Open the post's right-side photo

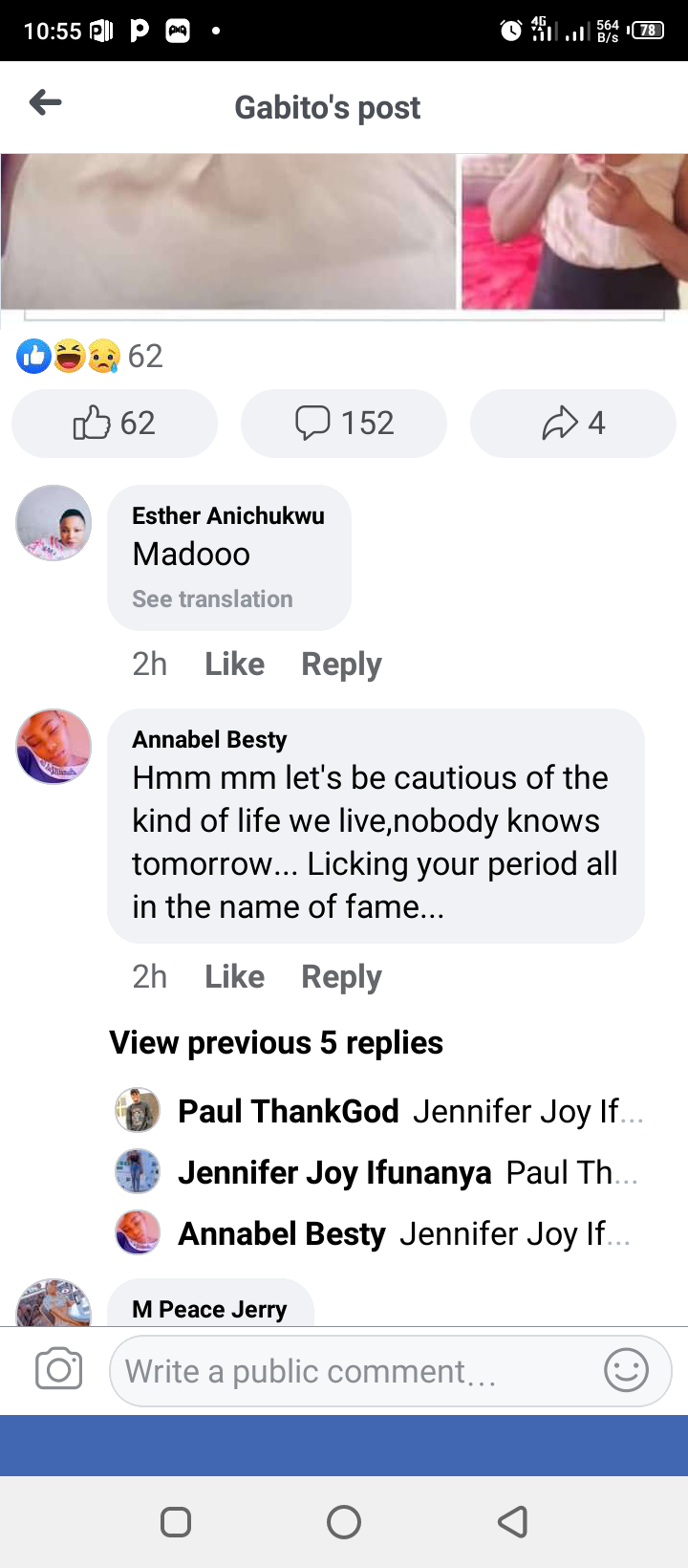(574, 232)
